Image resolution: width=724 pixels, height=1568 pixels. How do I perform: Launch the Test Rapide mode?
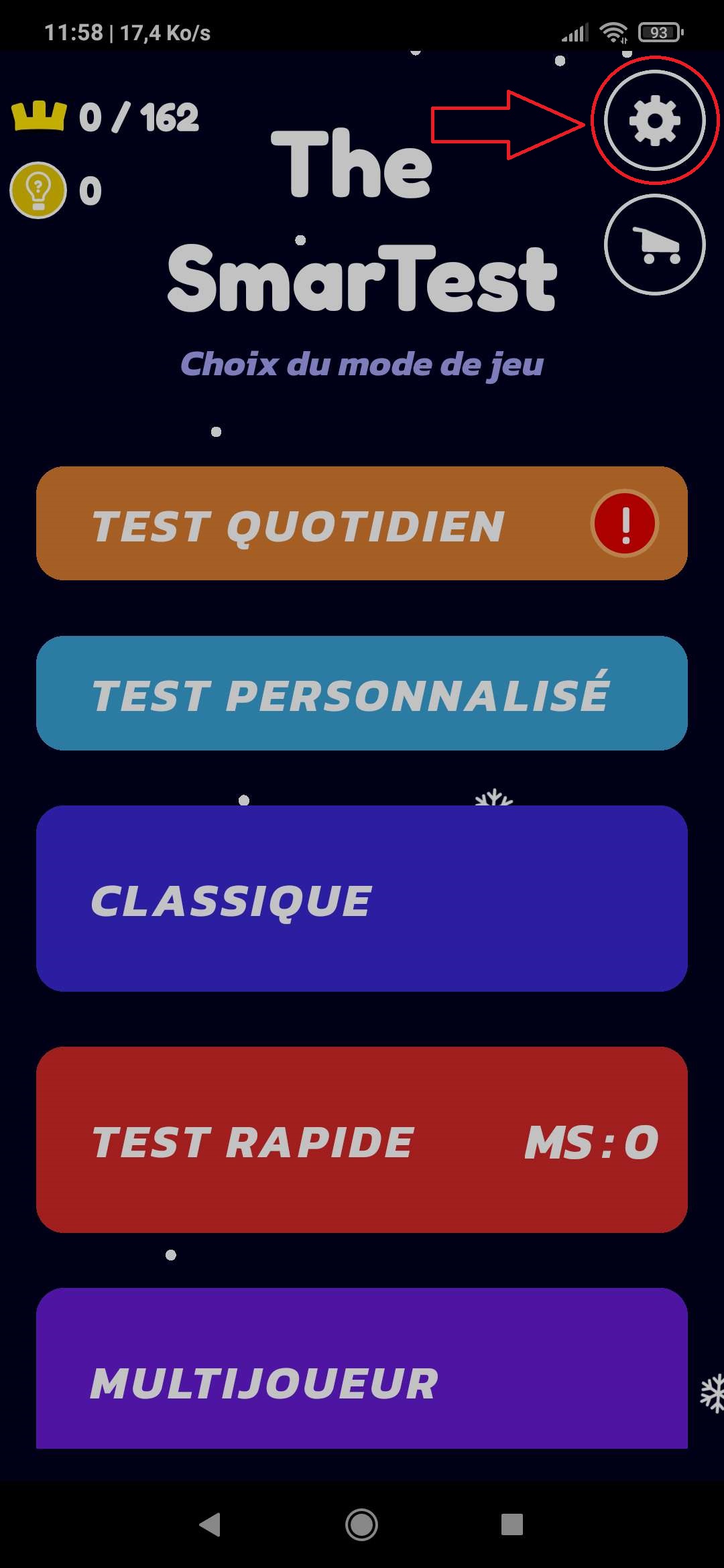pyautogui.click(x=362, y=1140)
